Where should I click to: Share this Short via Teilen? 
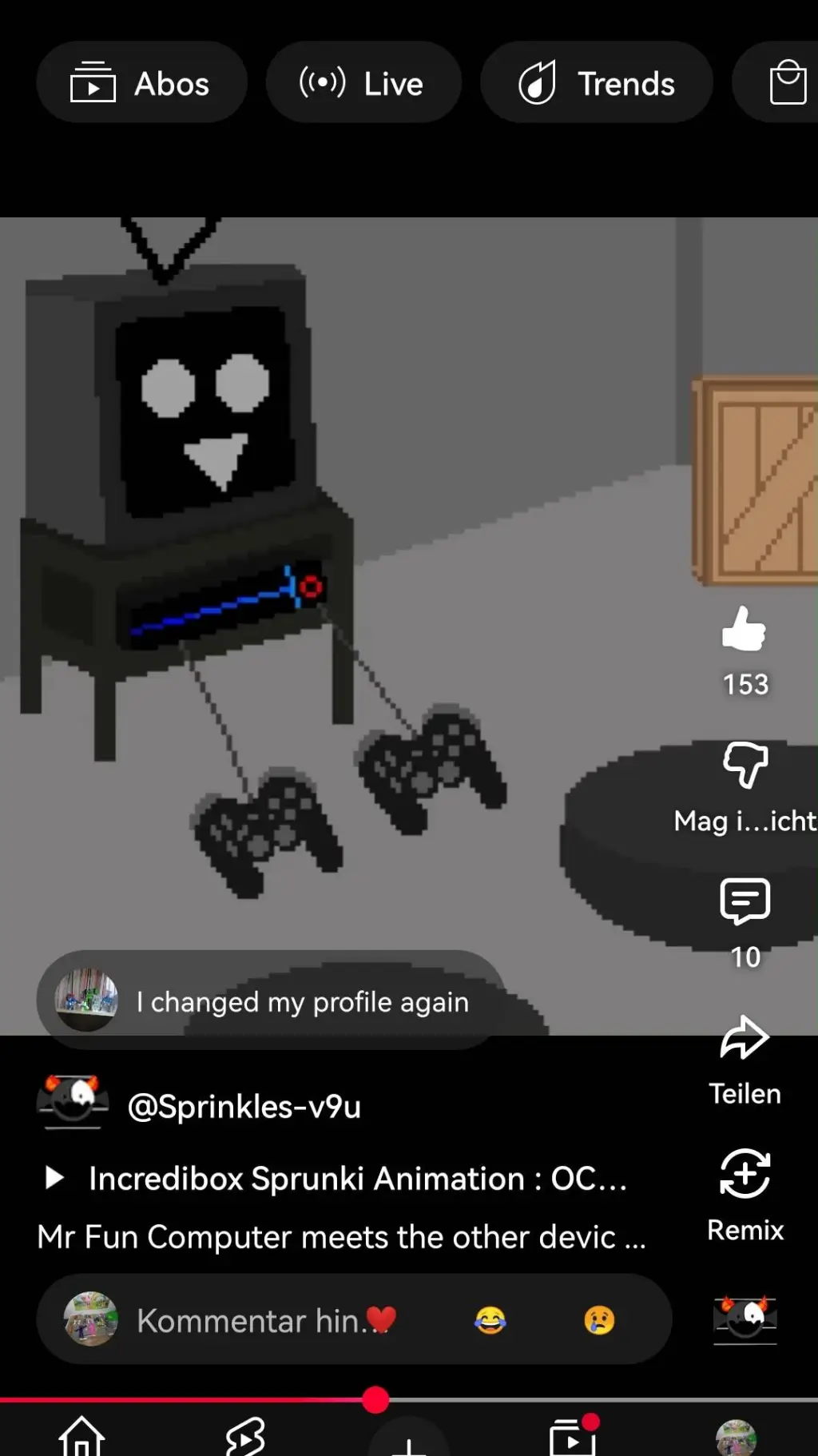click(x=745, y=1038)
